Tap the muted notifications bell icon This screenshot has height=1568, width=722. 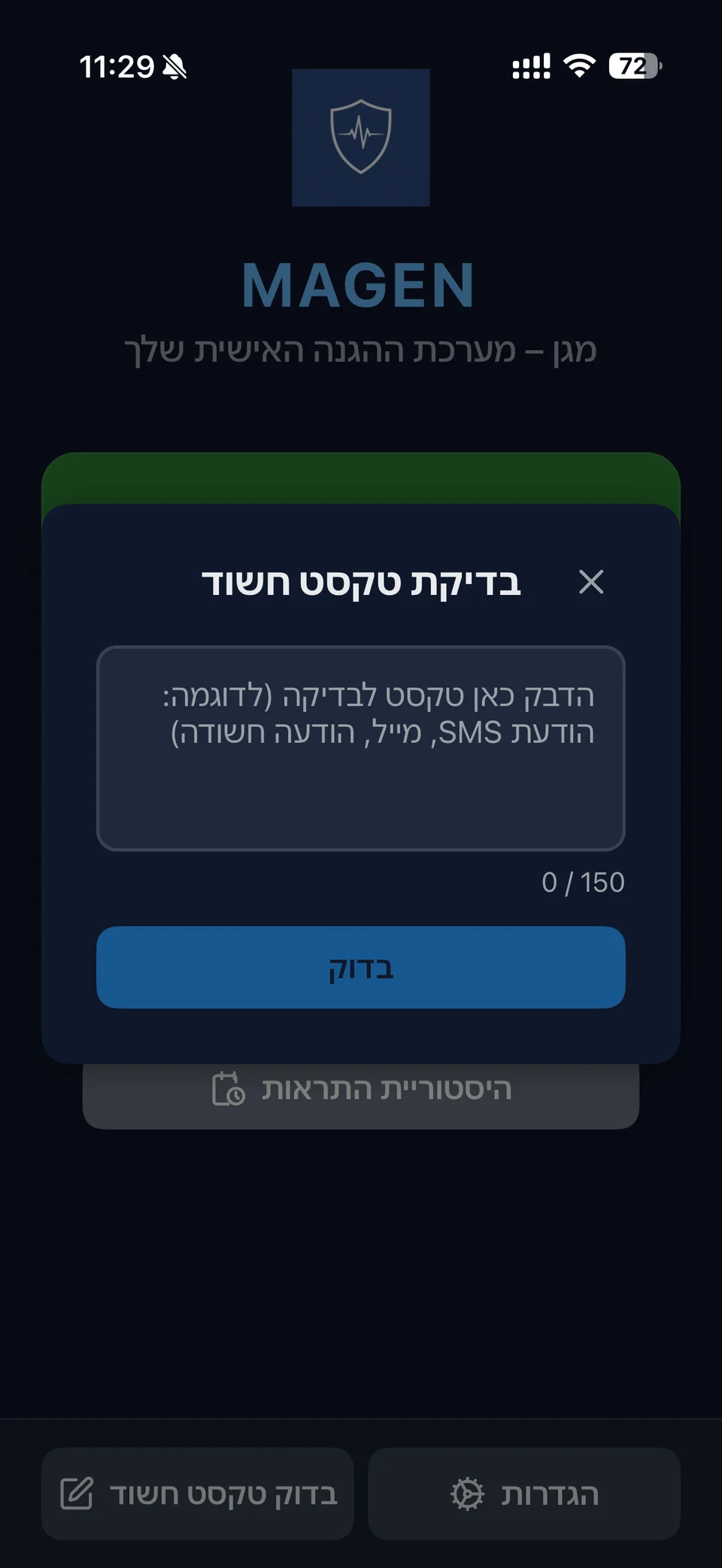(x=177, y=68)
